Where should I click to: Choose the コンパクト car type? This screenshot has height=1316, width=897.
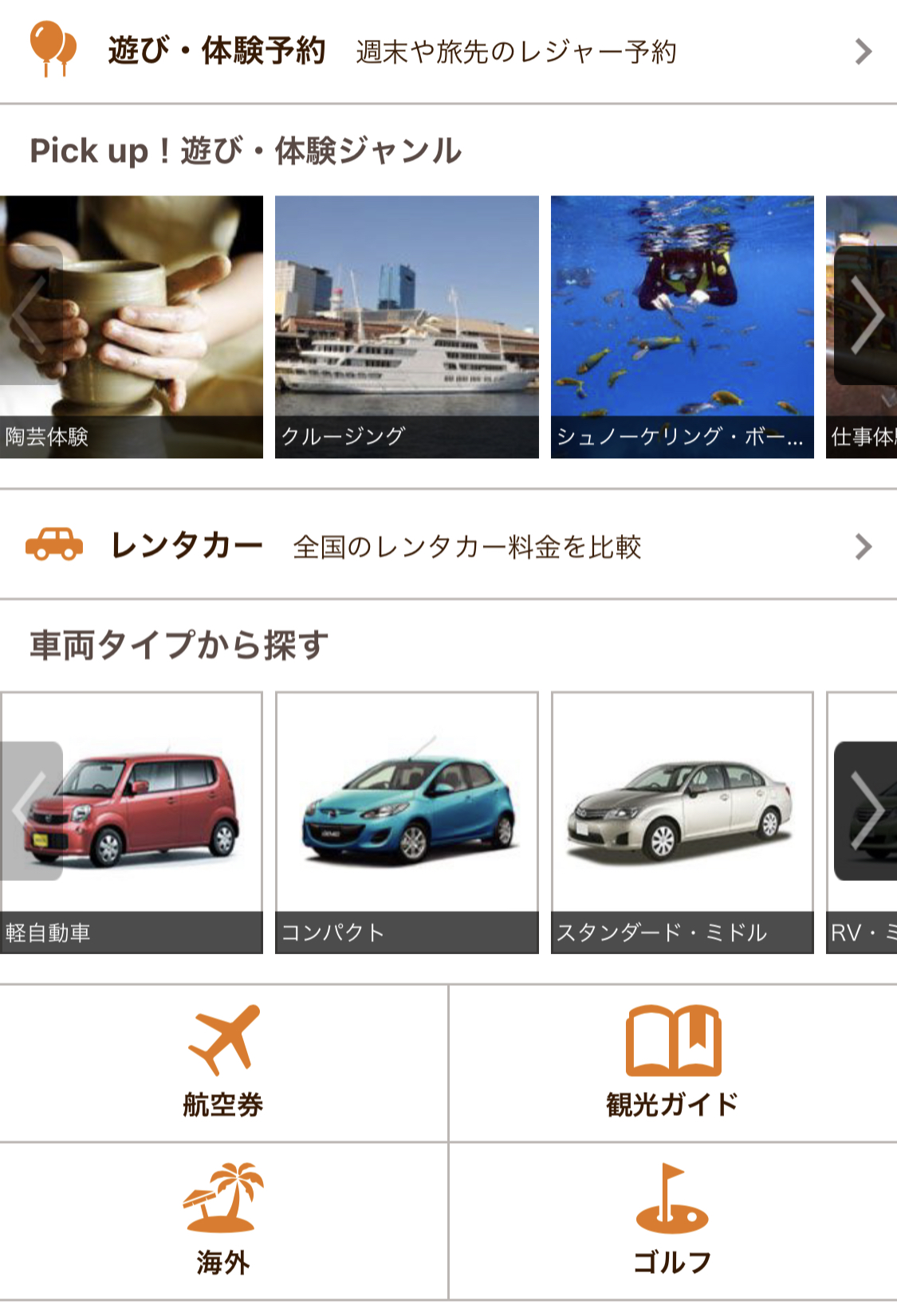pos(407,821)
